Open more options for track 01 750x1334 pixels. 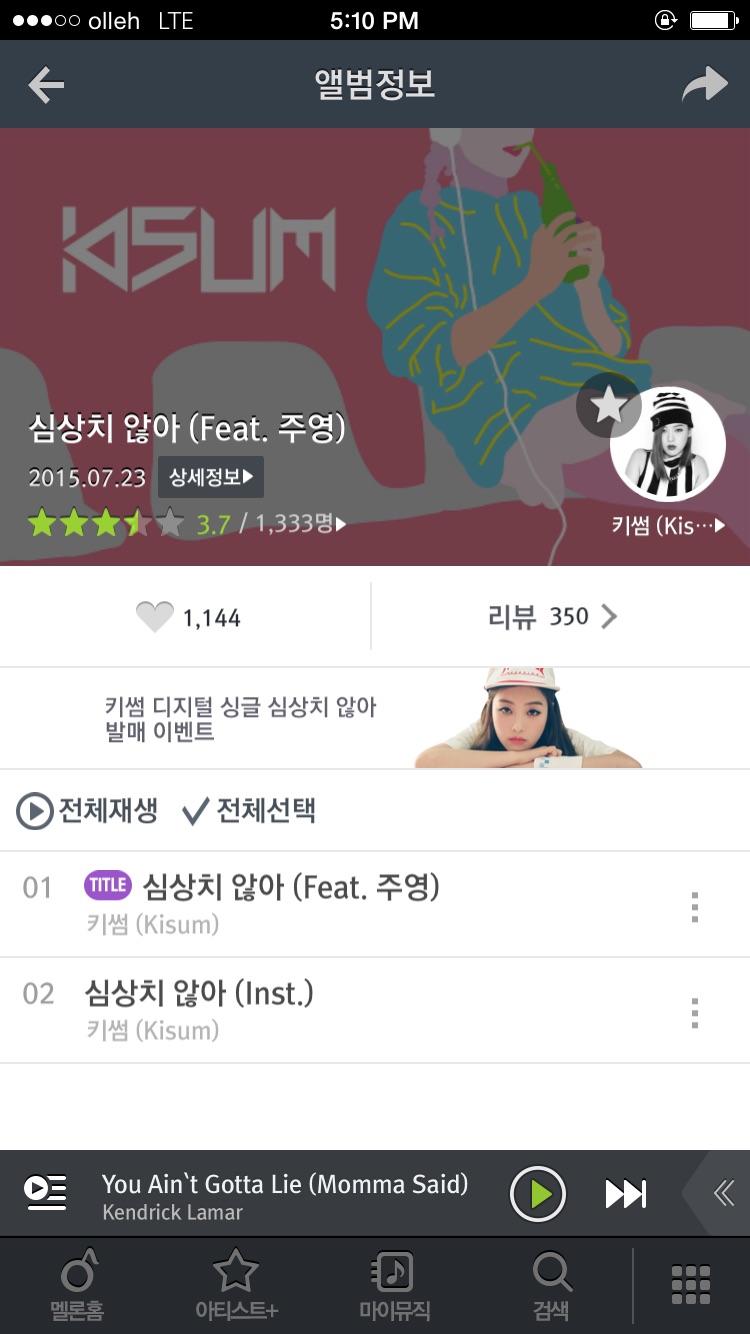[x=694, y=907]
